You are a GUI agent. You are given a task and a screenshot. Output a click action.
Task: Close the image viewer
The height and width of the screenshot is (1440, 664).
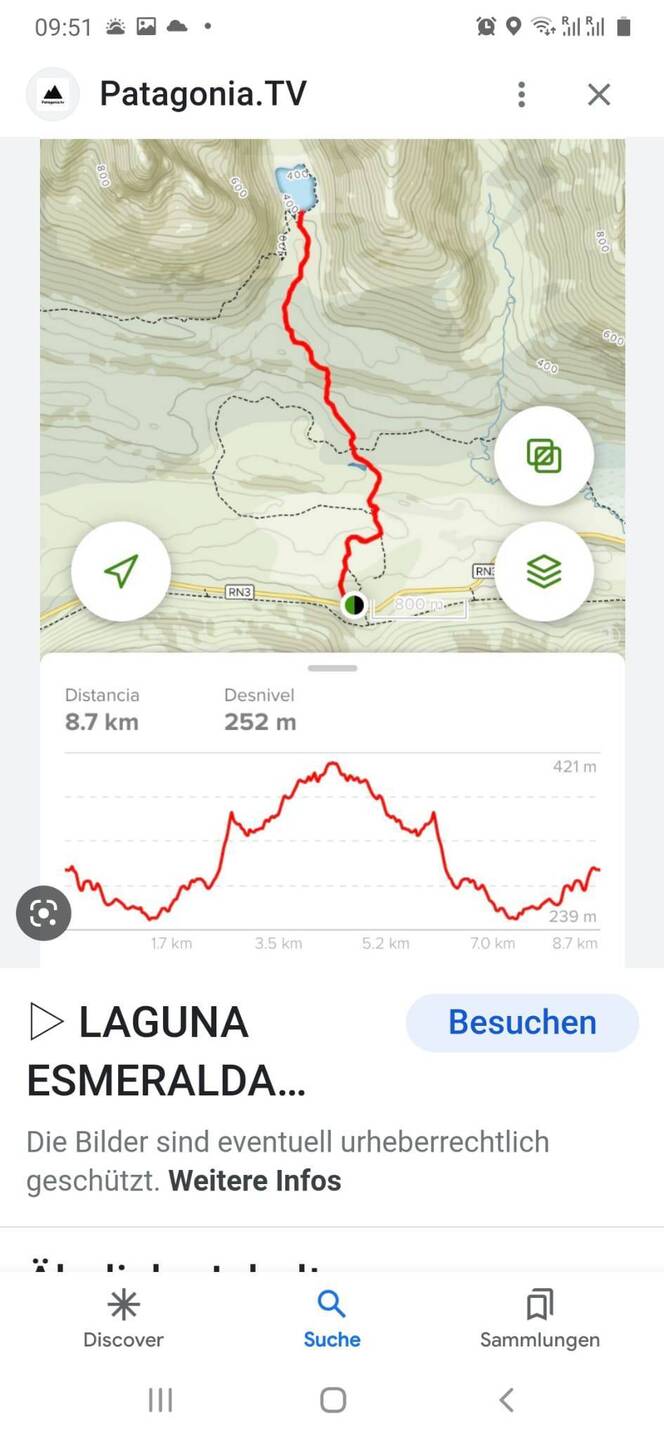pos(598,95)
